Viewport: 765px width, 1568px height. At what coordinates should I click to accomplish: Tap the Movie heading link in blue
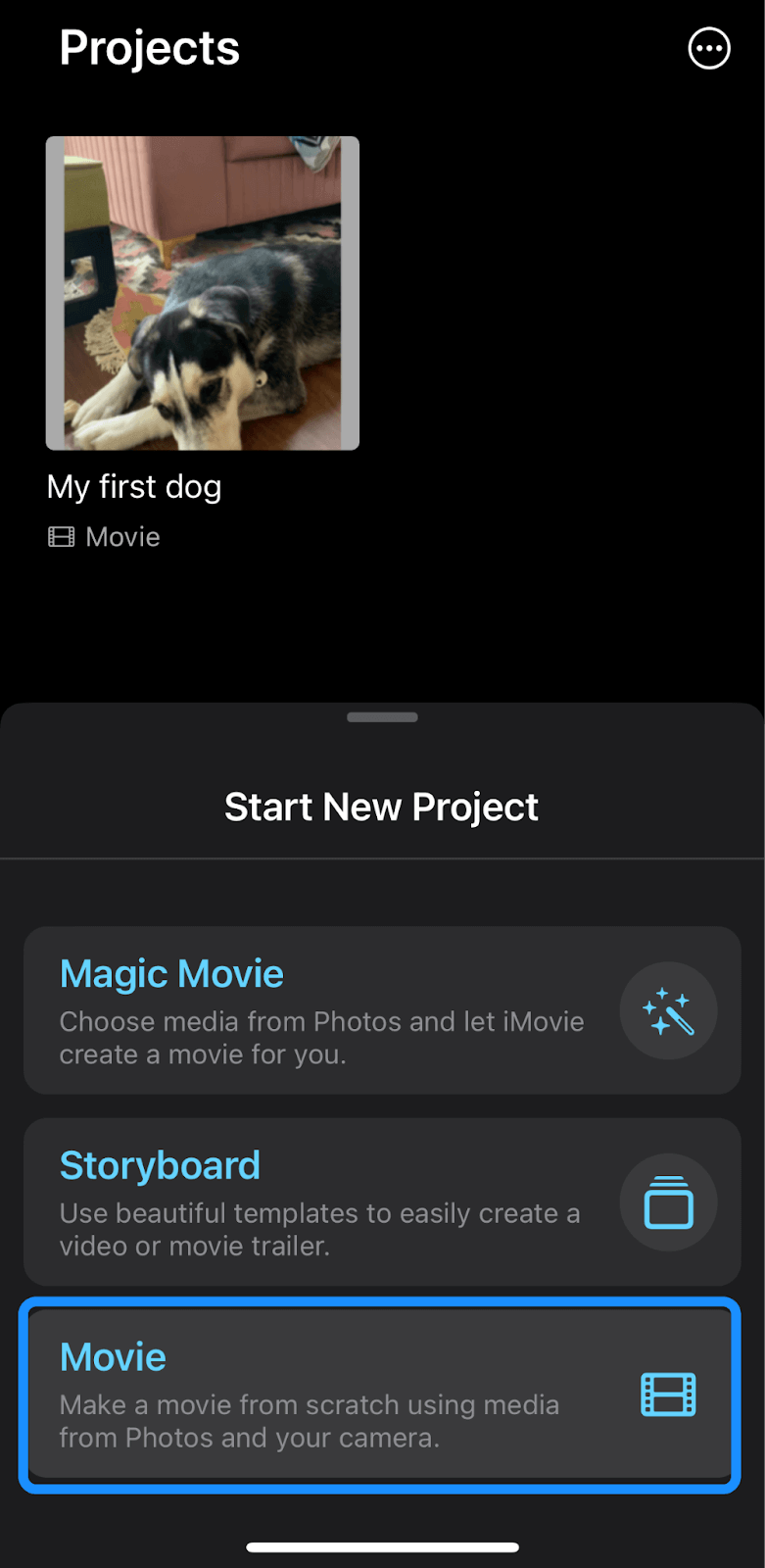[x=112, y=1356]
